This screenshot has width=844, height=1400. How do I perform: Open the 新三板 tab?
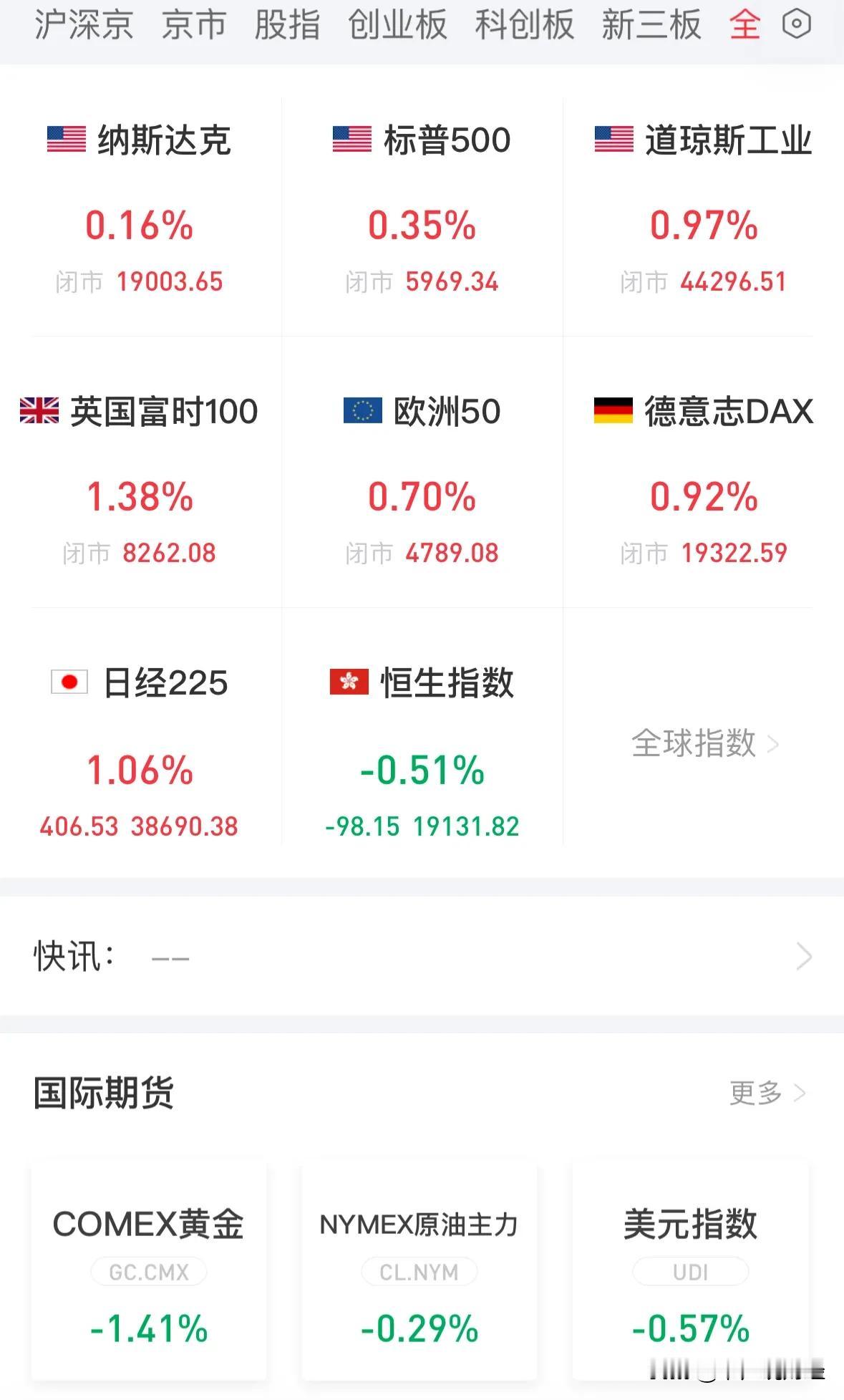pos(651,24)
